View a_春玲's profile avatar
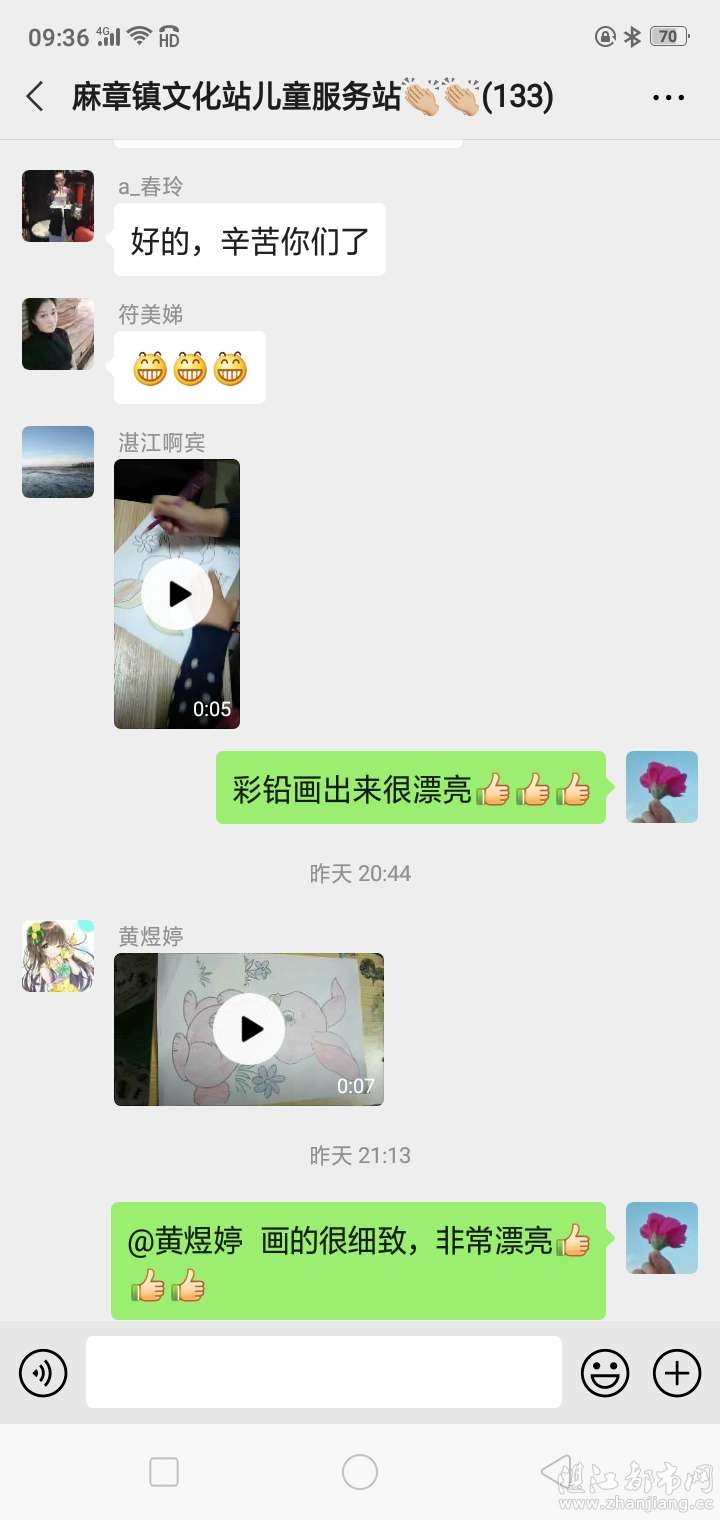 click(x=58, y=206)
